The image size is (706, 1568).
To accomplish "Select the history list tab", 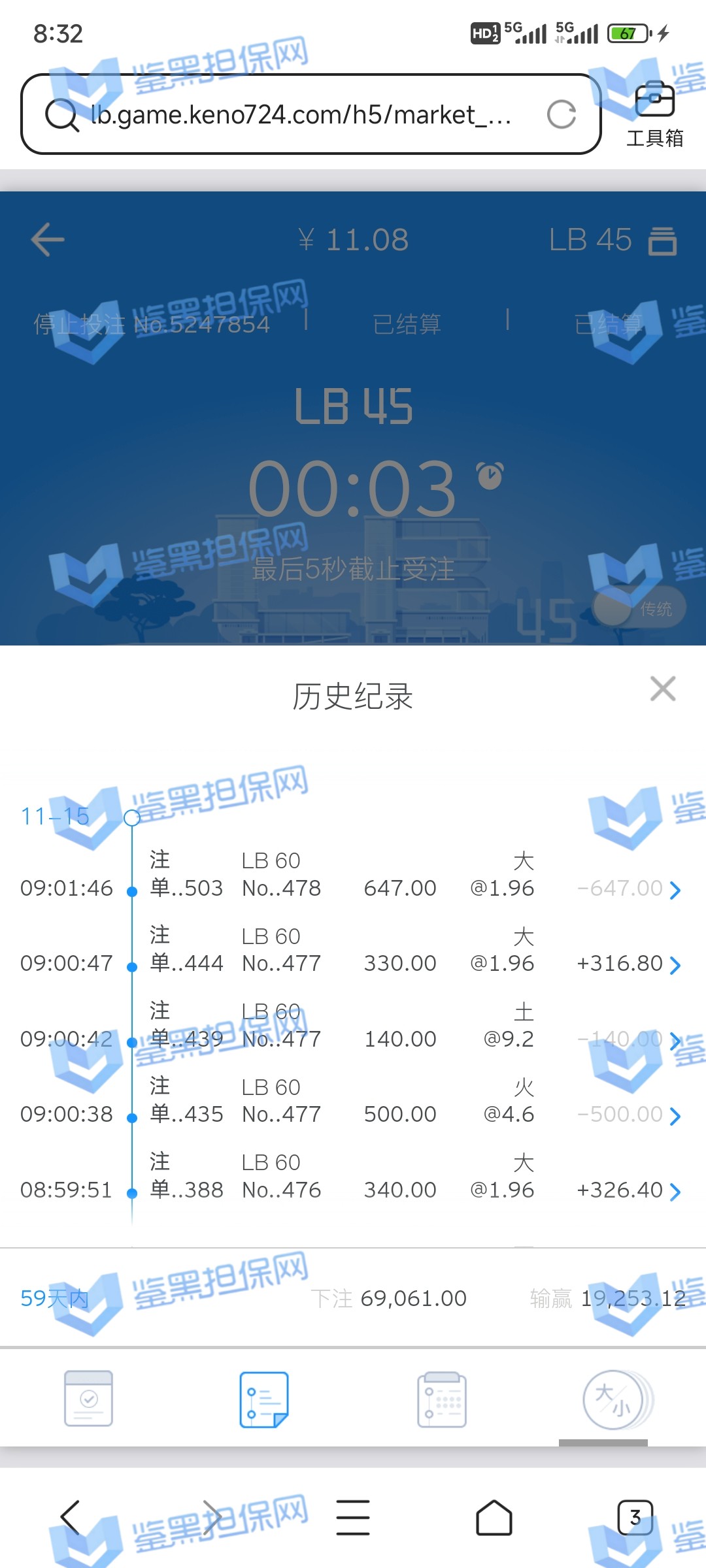I will [264, 1399].
